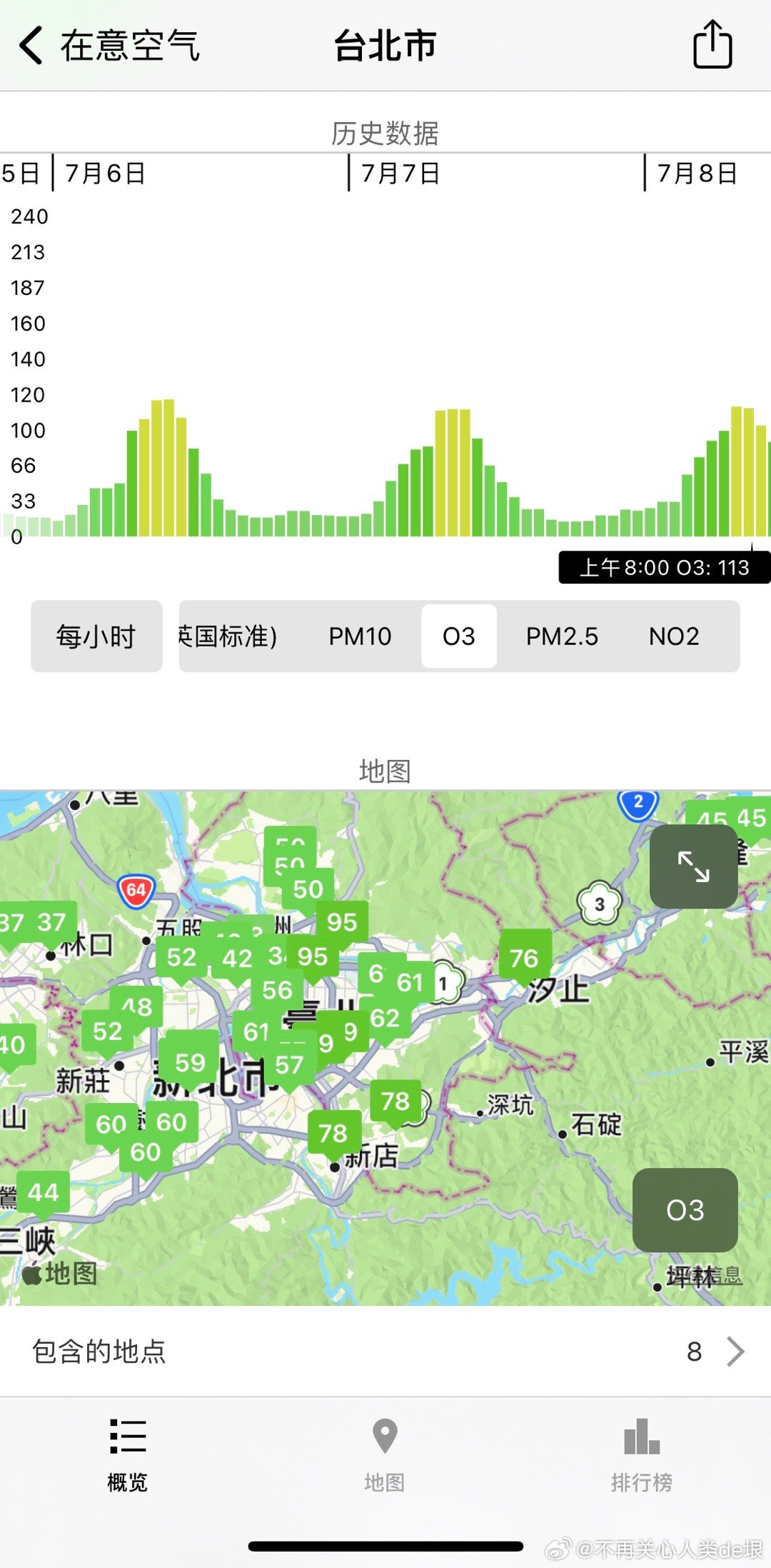This screenshot has height=1568, width=771.
Task: Open the 44 station marker on map
Action: pos(43,1192)
